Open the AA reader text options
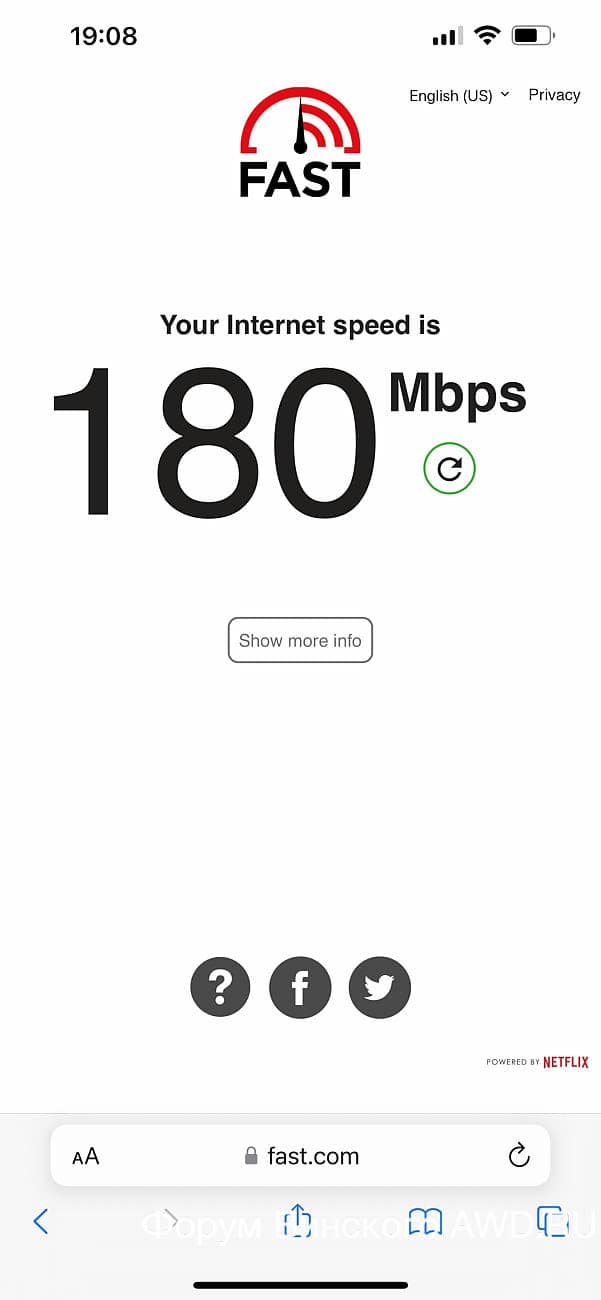The width and height of the screenshot is (601, 1300). (x=86, y=1156)
